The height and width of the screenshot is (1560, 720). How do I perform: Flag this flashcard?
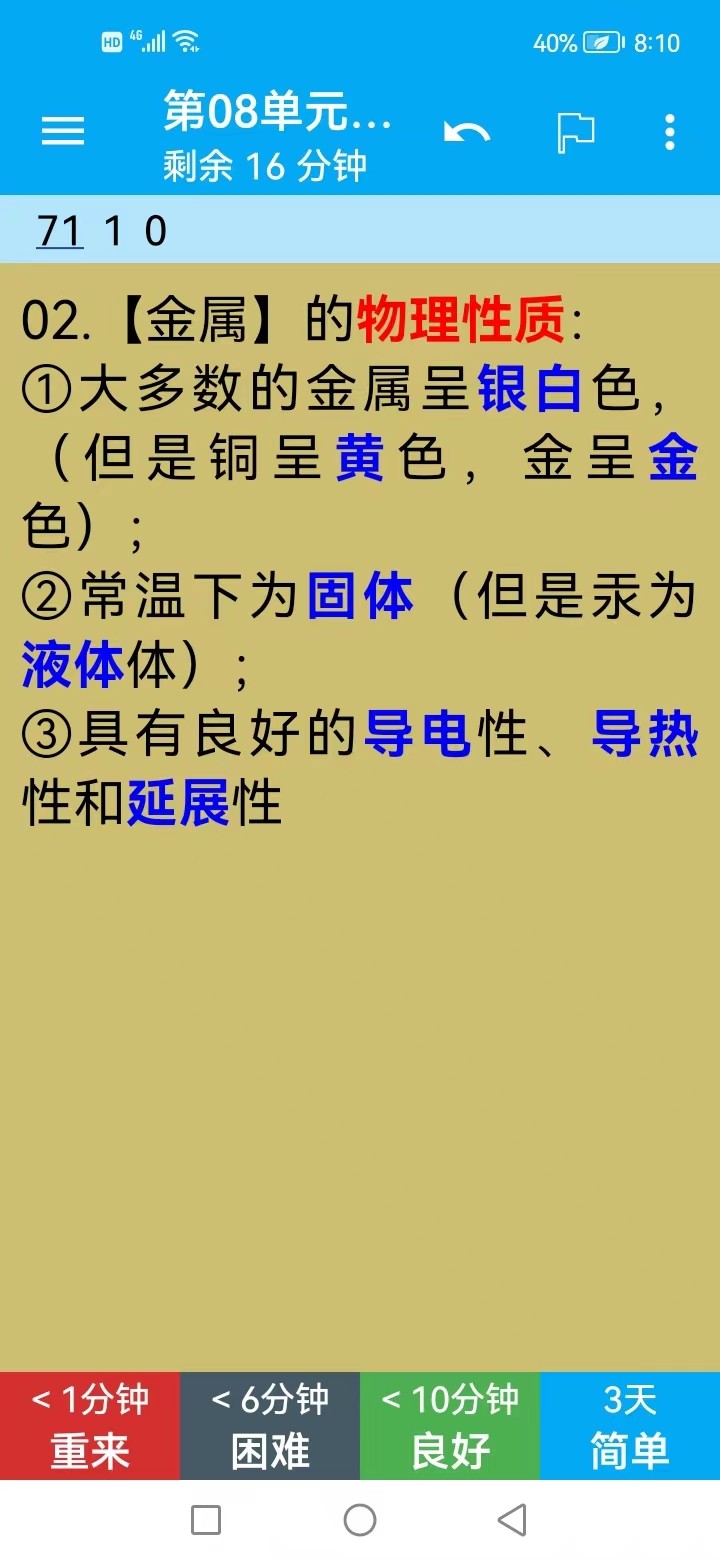coord(575,132)
